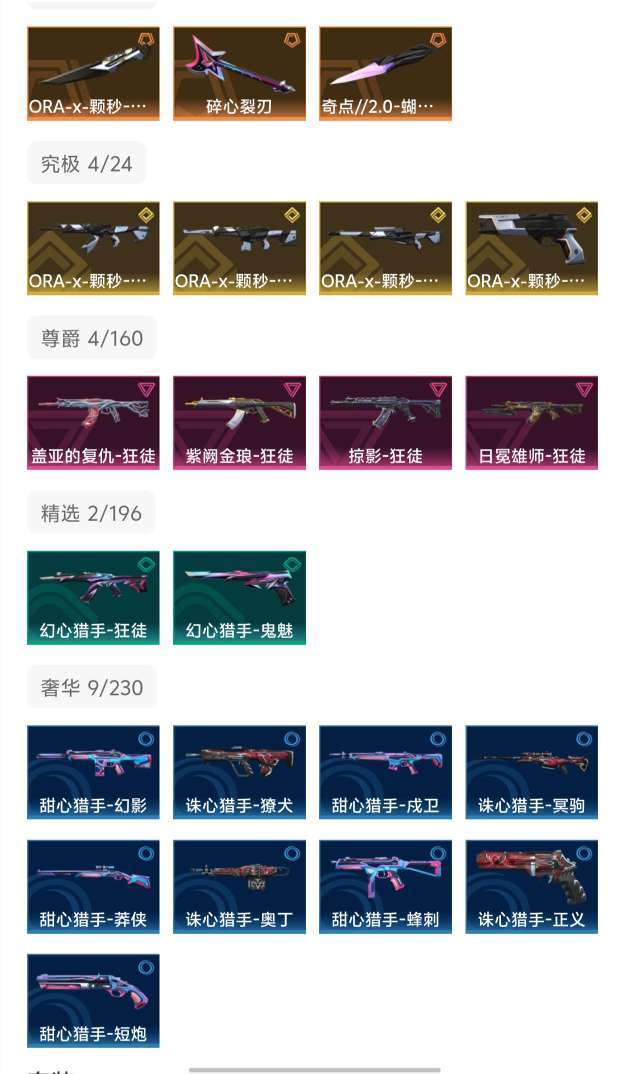Open the 甜心猎手-幻影 skin
Image resolution: width=630 pixels, height=1074 pixels.
93,771
